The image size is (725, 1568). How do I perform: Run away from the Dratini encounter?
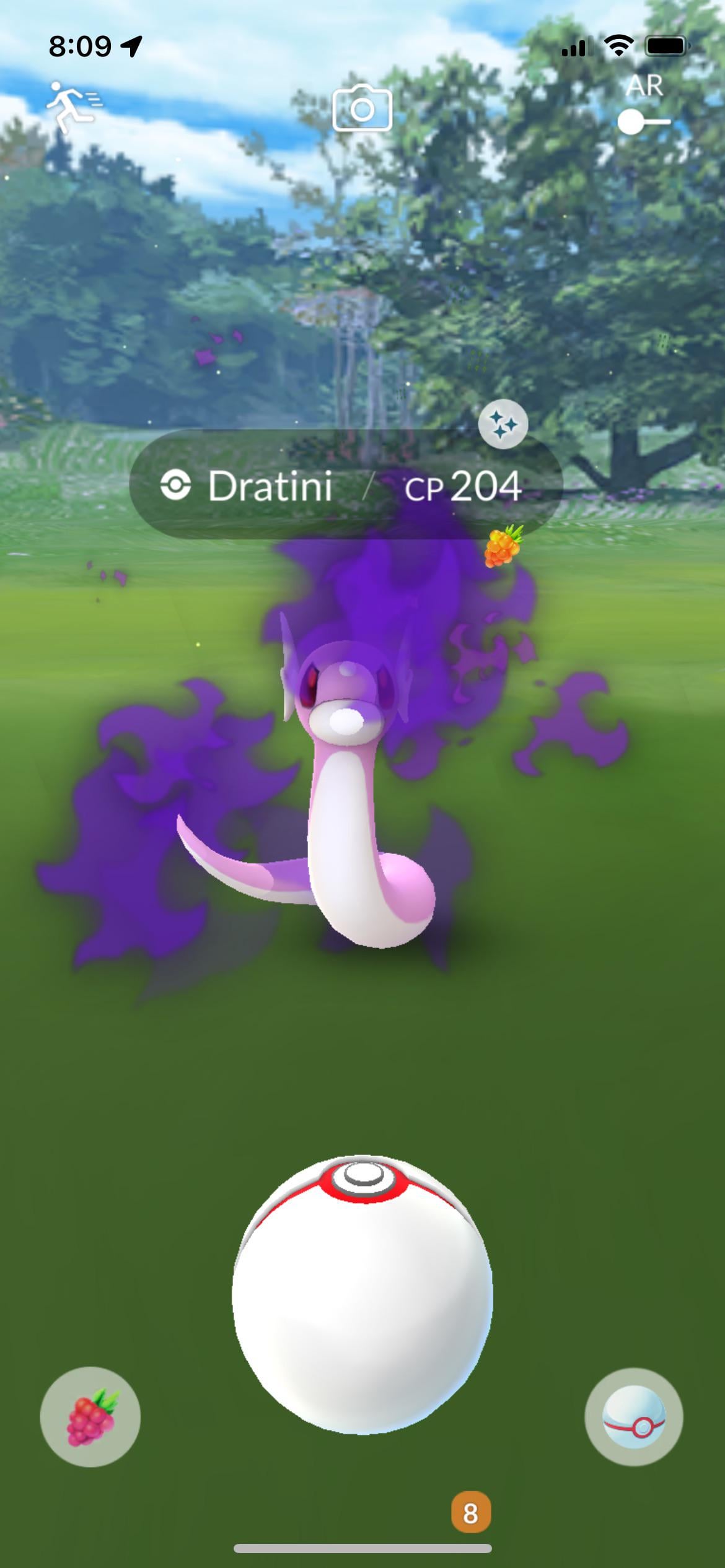(73, 107)
